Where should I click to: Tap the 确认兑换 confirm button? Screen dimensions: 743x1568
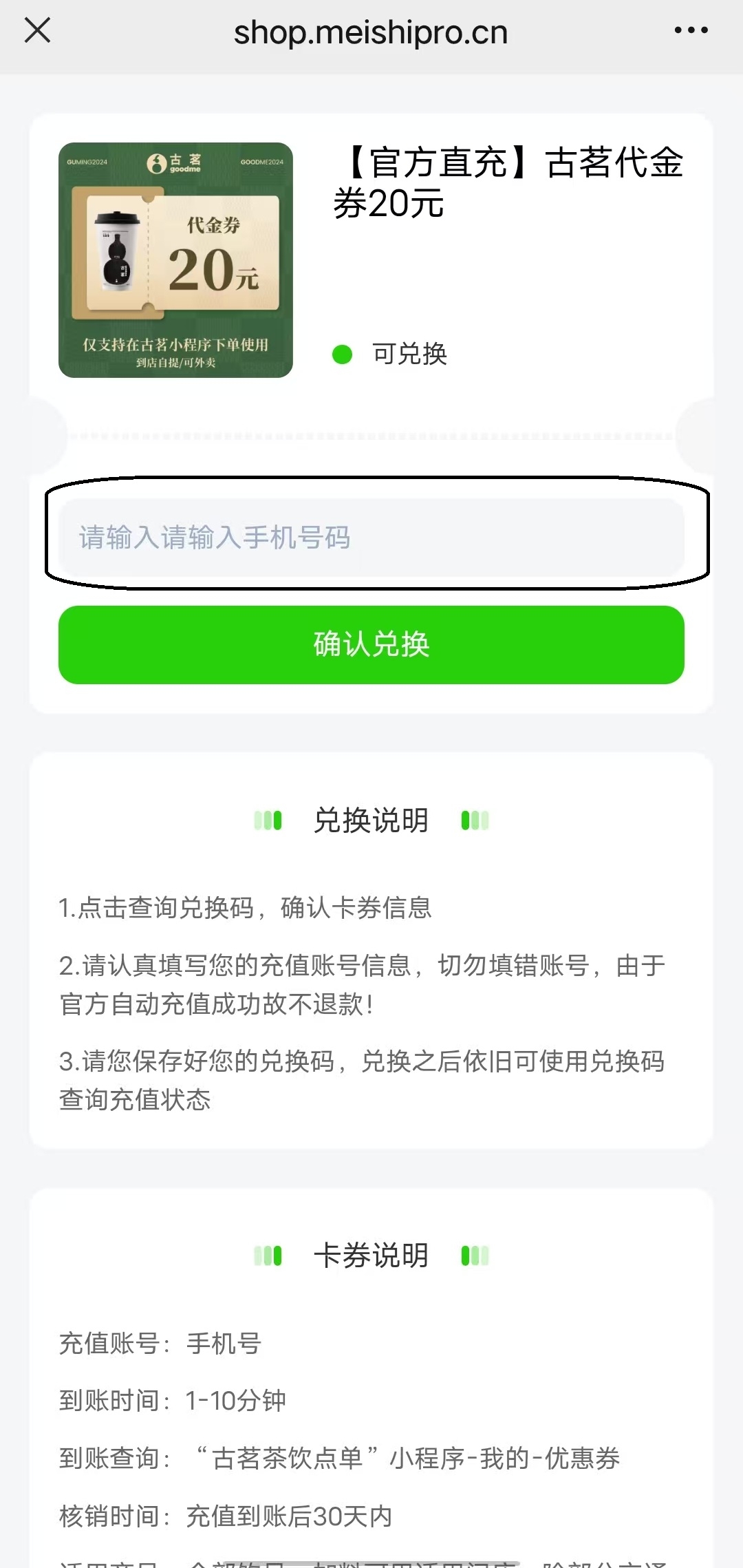371,646
